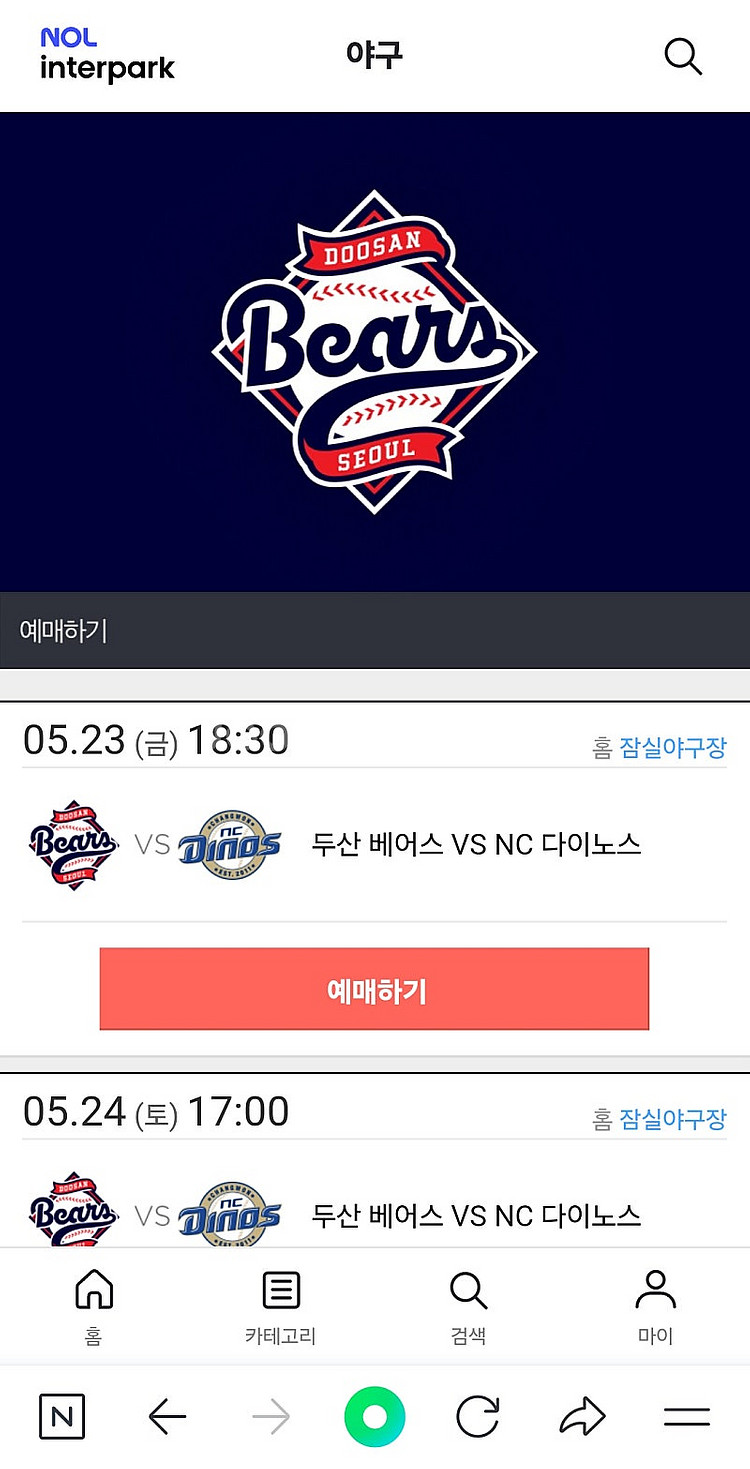Tap the Naver N home button
750x1469 pixels.
[62, 1416]
